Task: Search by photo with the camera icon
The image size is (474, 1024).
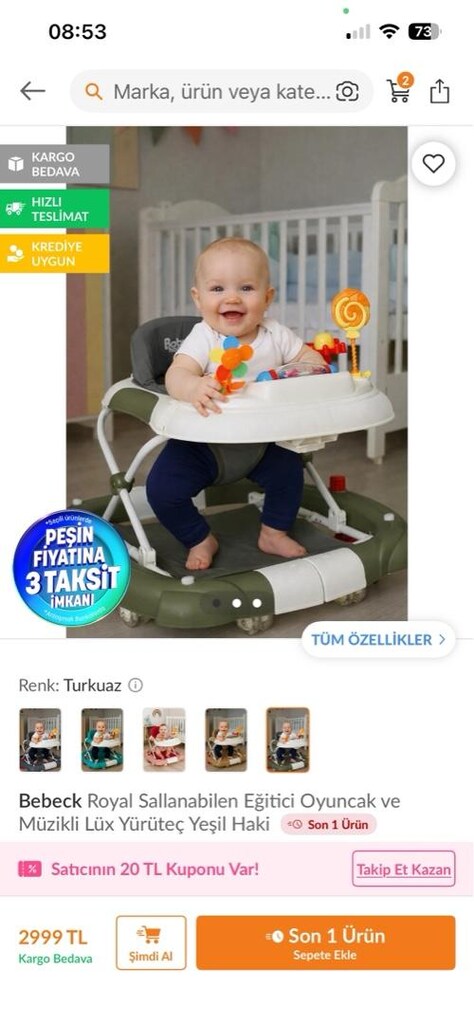Action: 347,91
